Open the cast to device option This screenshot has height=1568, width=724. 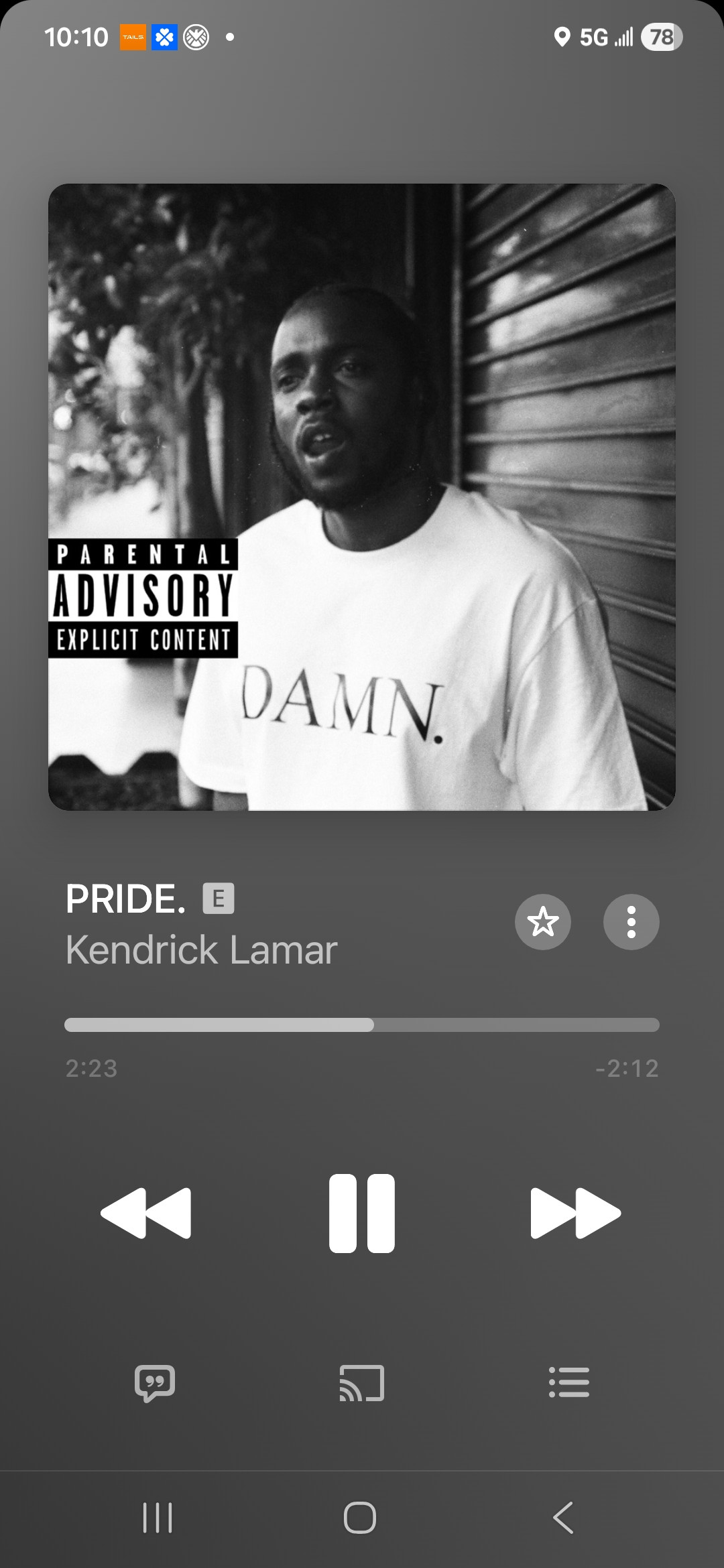[362, 1382]
